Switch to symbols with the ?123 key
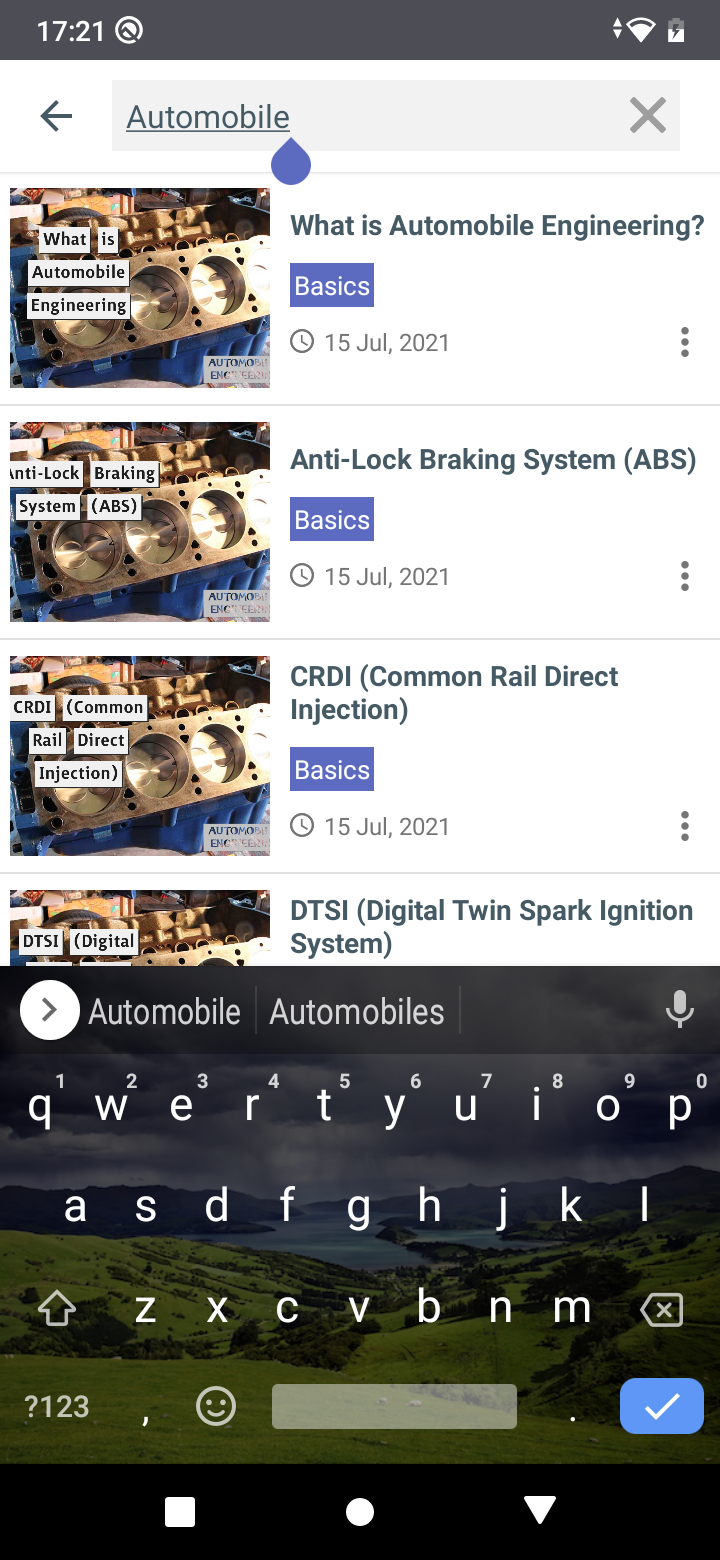Image resolution: width=720 pixels, height=1560 pixels. [x=57, y=1406]
